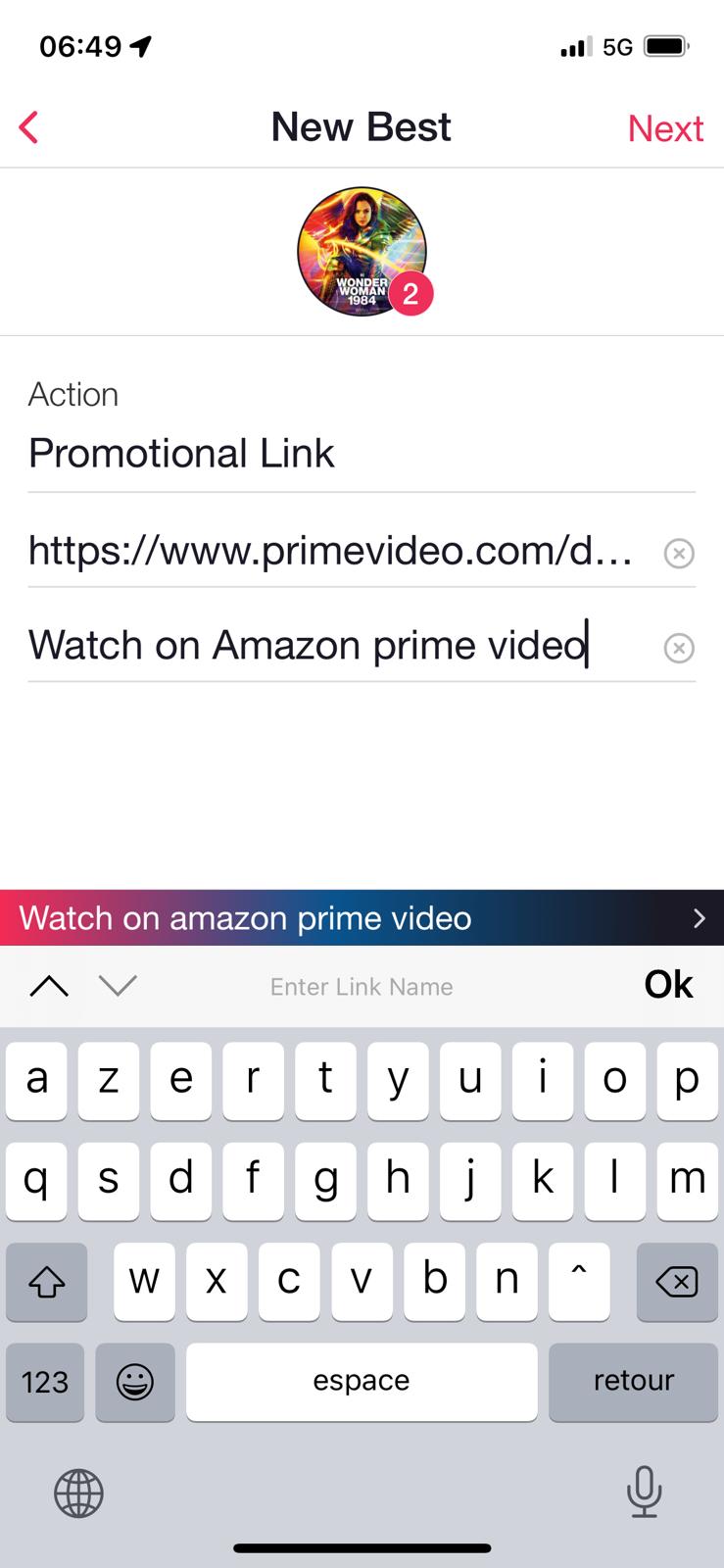
Task: Open the emoji keyboard
Action: coord(135,1382)
